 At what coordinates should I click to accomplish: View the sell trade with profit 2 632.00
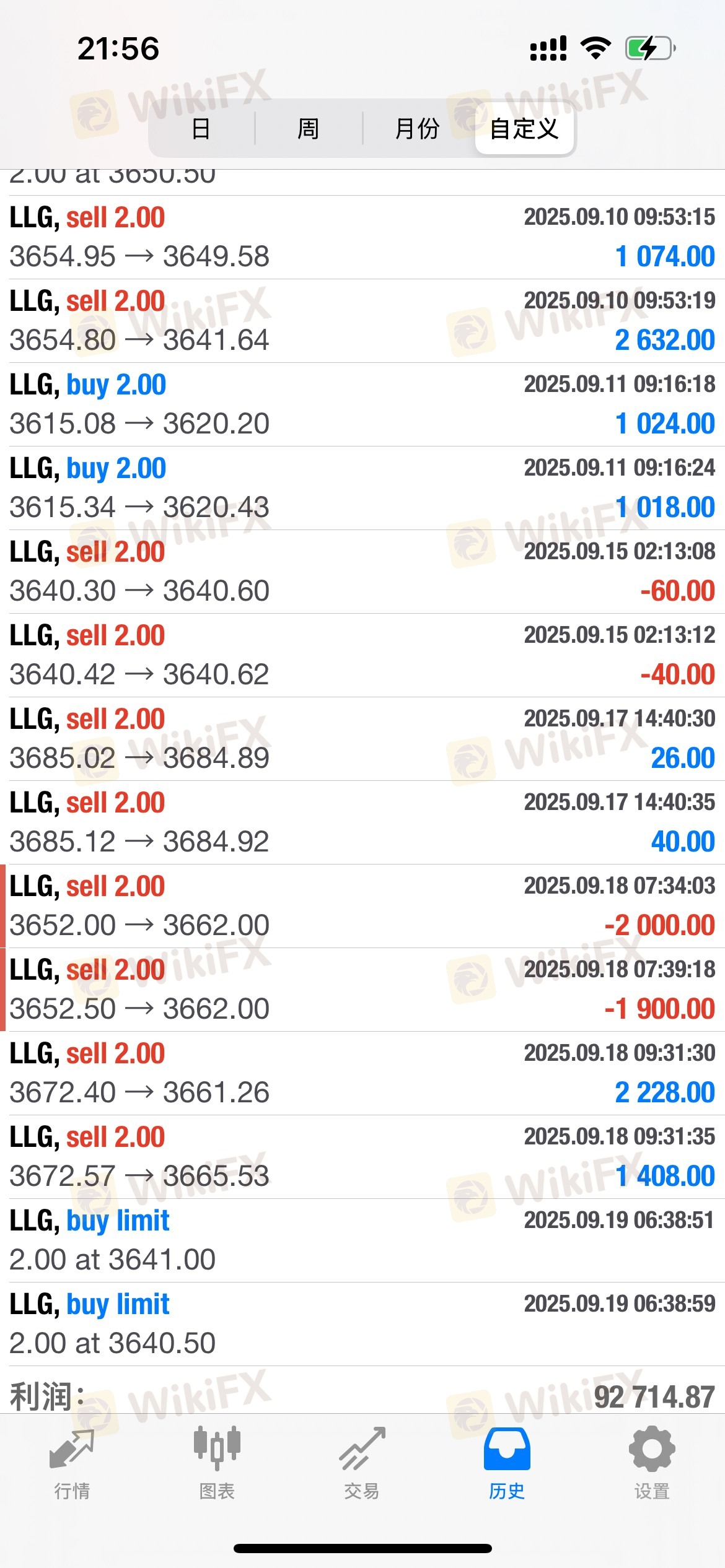(362, 321)
